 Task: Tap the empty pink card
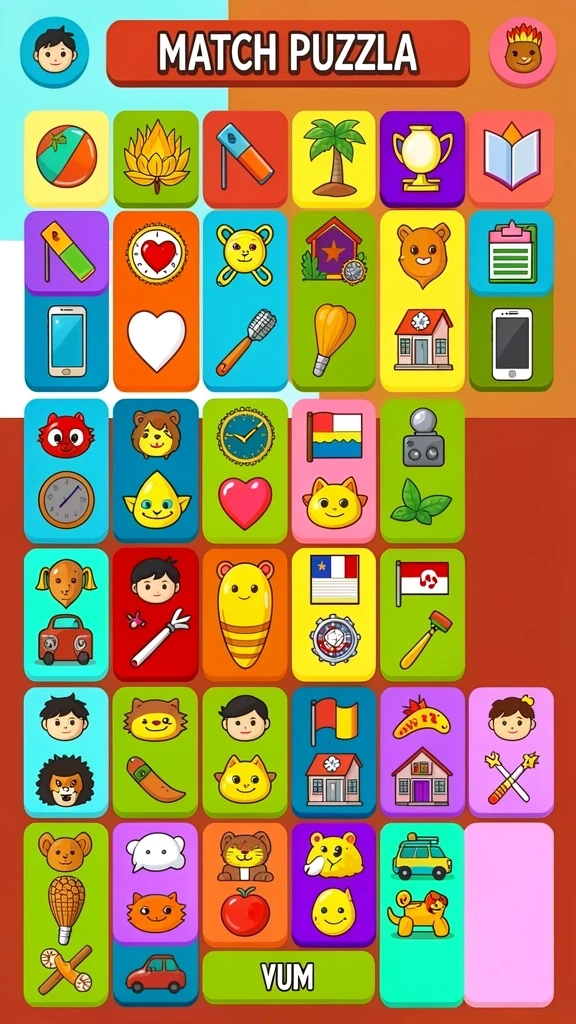pyautogui.click(x=509, y=914)
